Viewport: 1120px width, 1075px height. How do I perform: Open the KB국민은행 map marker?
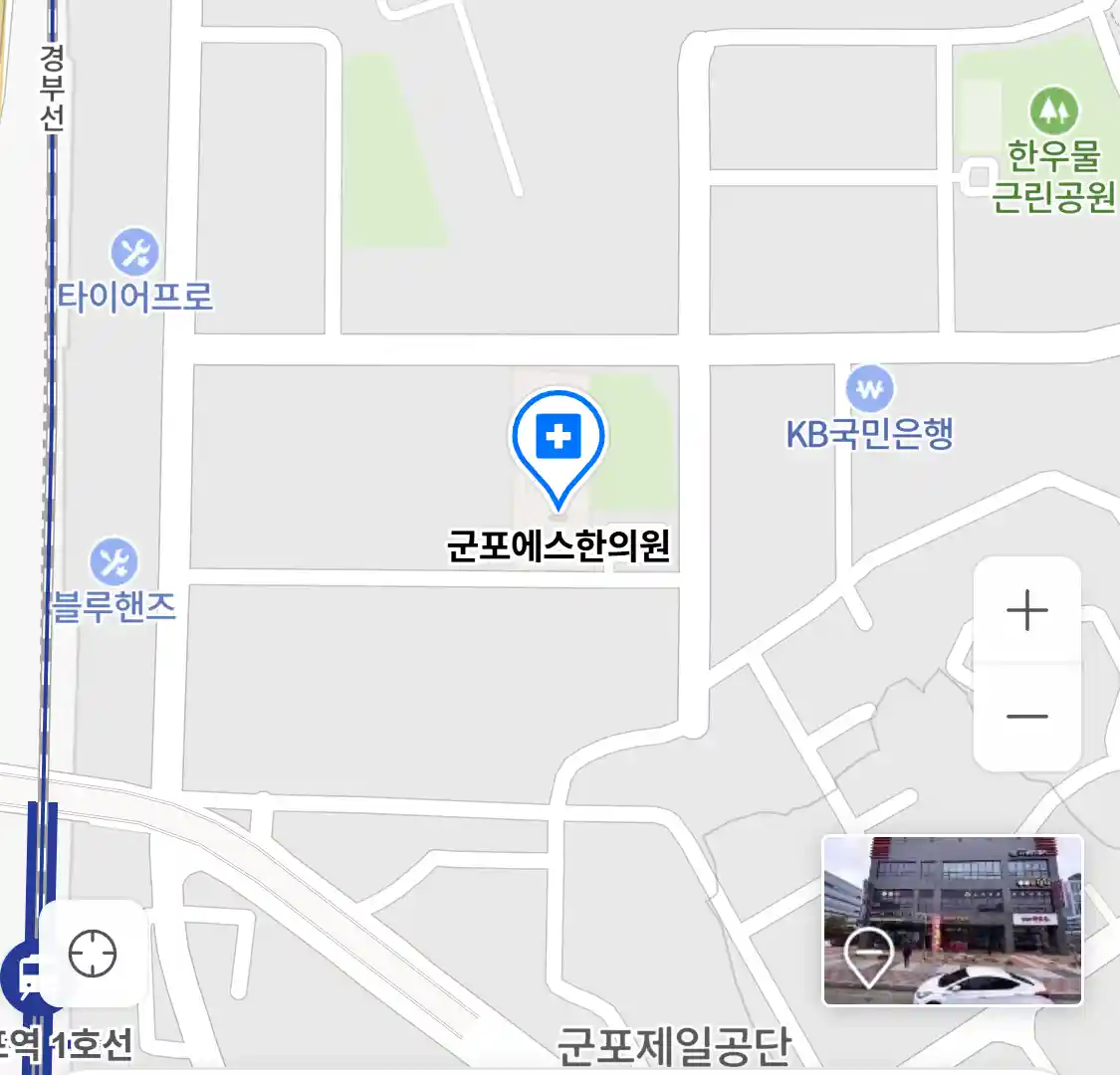tap(870, 389)
